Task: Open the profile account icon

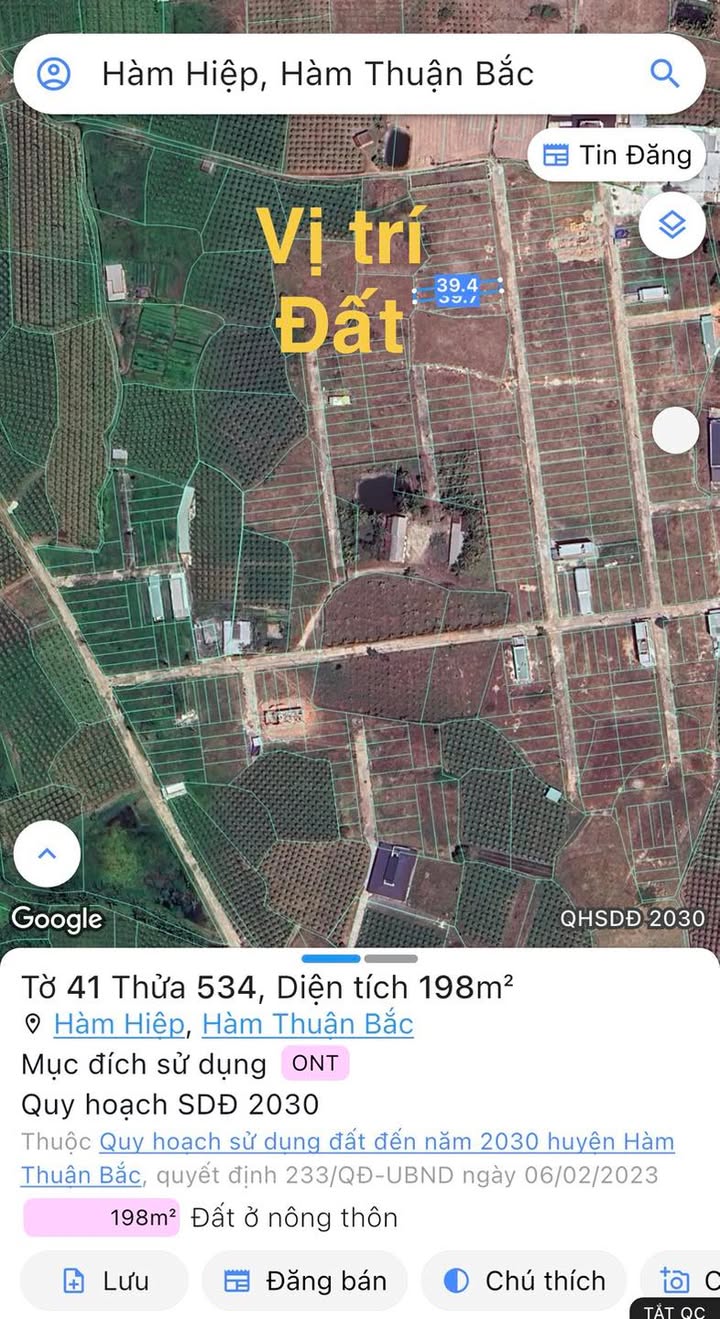Action: point(54,73)
